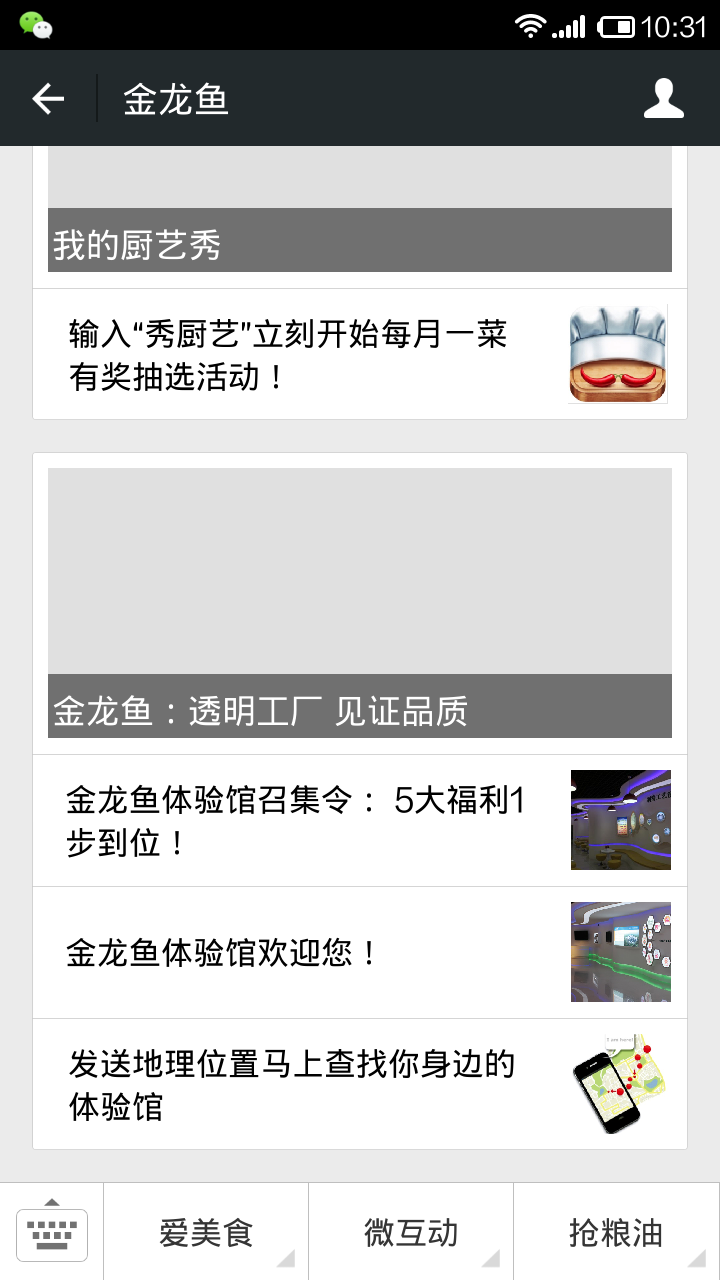
Task: Open 金龙鱼体验馆召集令 5大福利 article
Action: click(360, 820)
